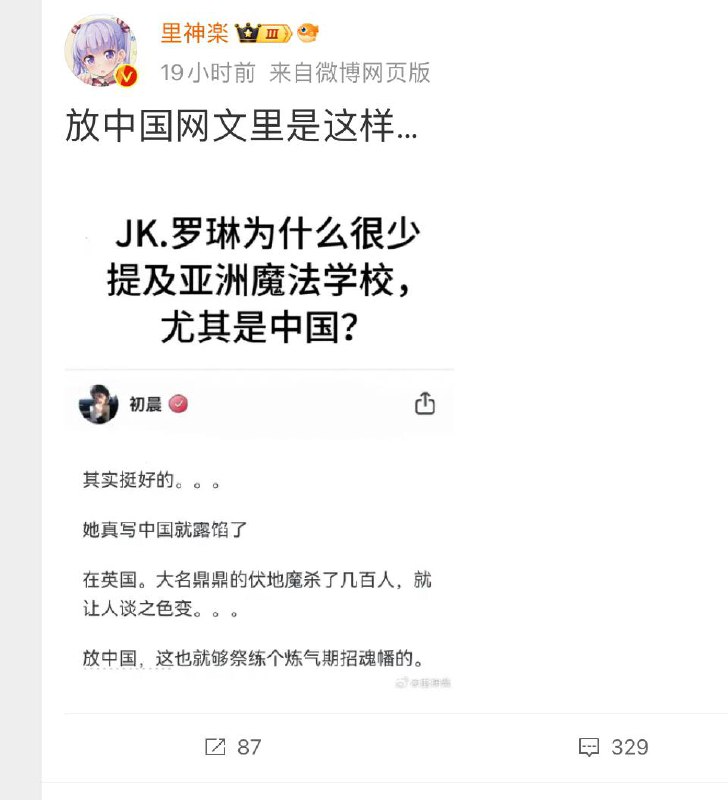Click 初晨's red verified checkmark
Viewport: 728px width, 800px height.
[176, 403]
